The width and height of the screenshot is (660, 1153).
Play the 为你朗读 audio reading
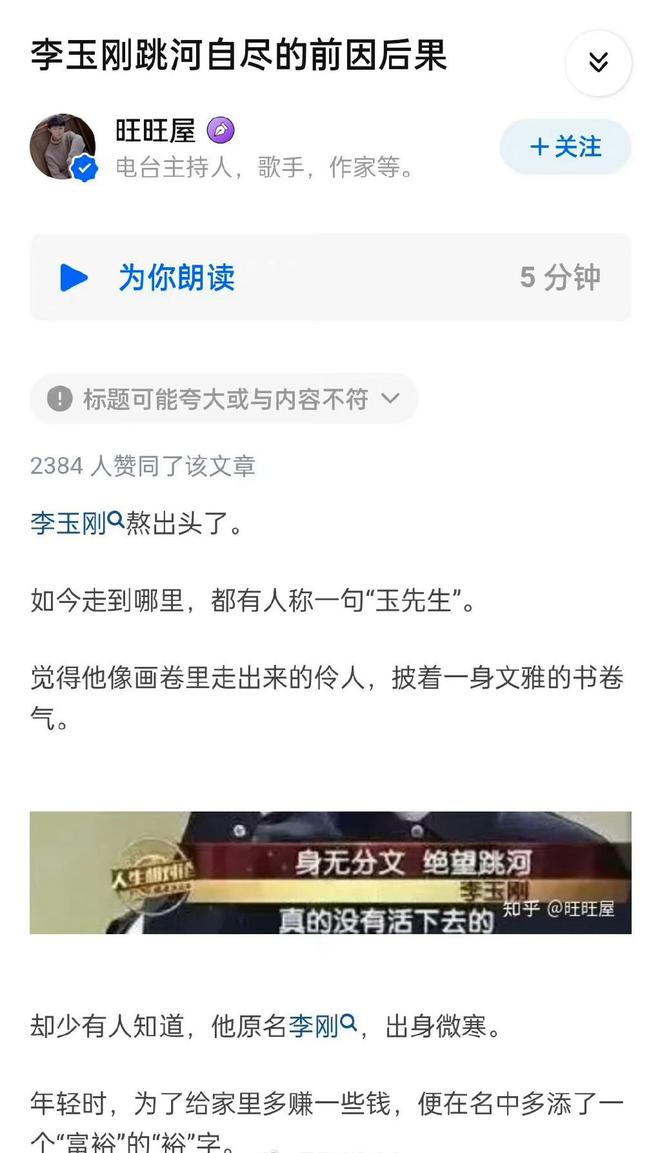pos(75,277)
